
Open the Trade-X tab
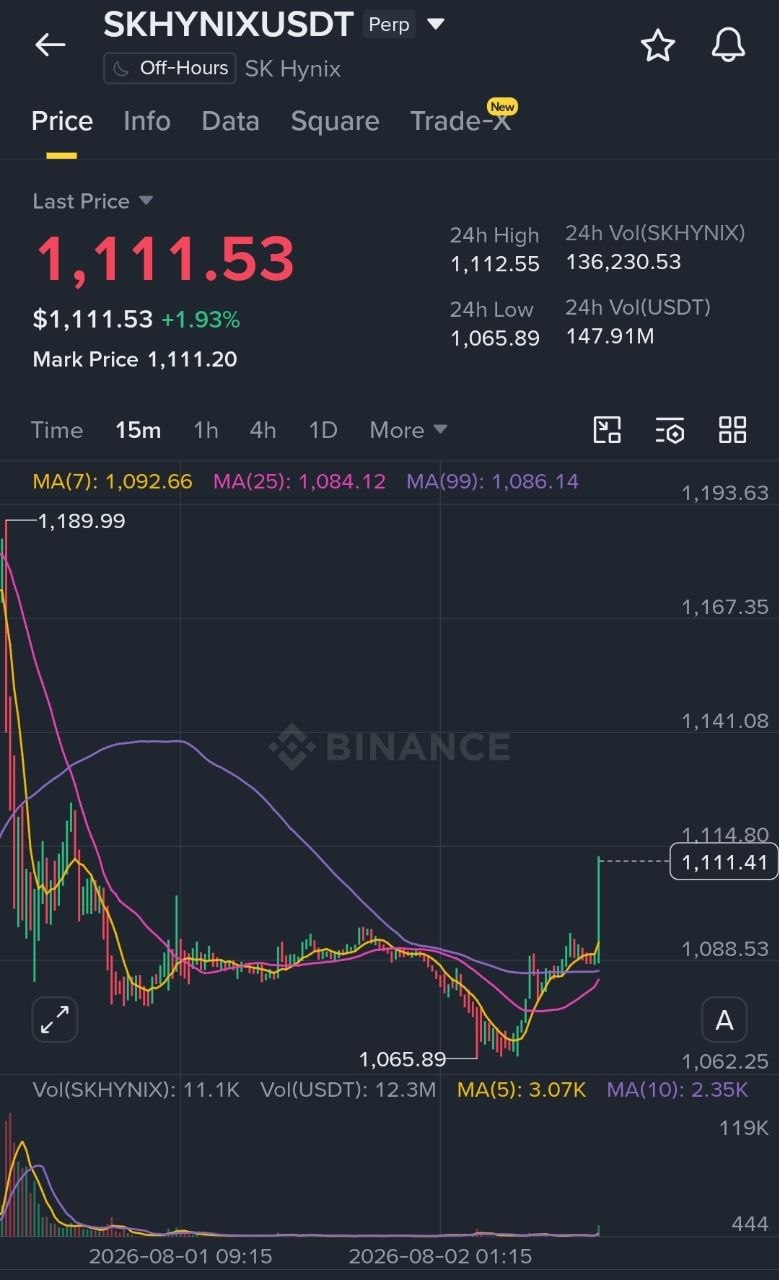click(x=460, y=121)
